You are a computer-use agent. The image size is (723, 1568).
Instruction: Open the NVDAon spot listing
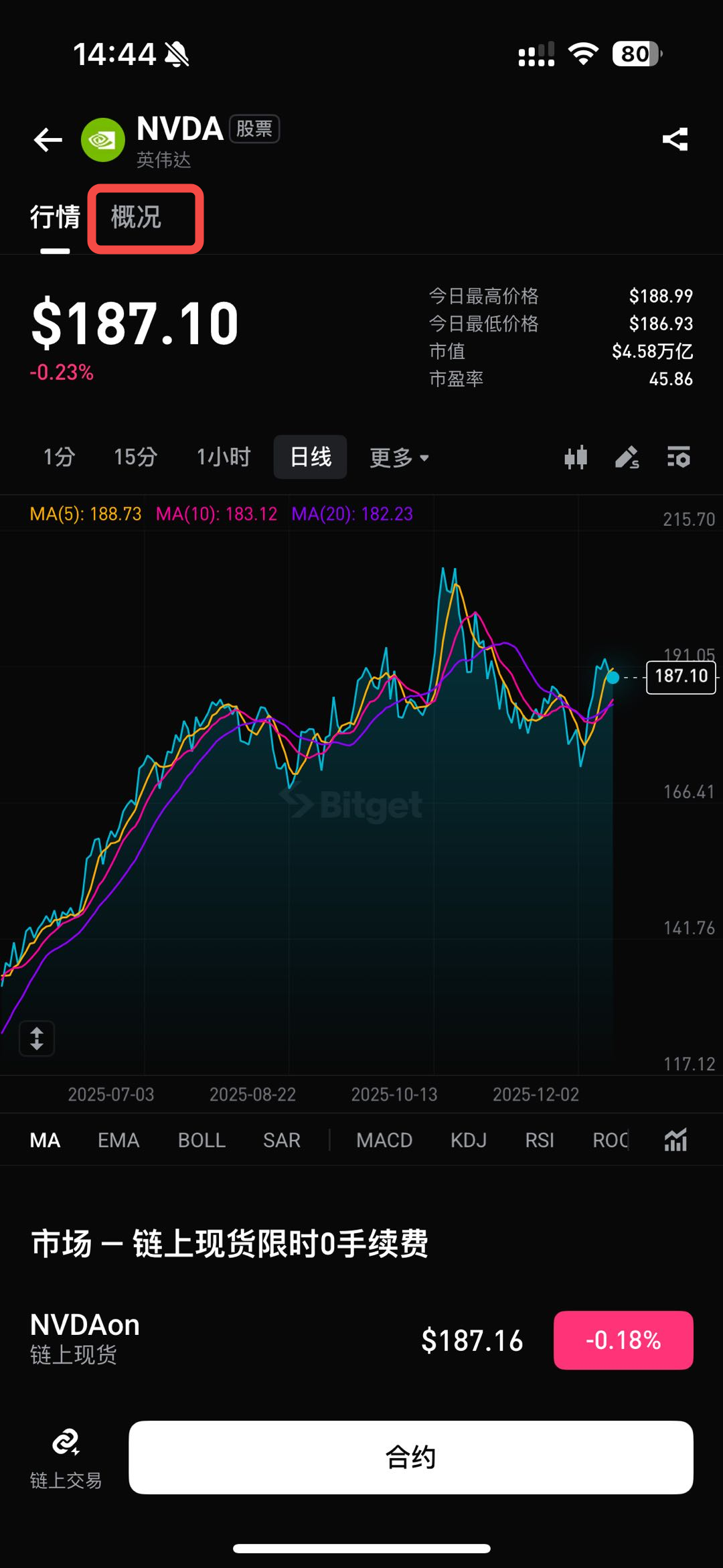[85, 1326]
